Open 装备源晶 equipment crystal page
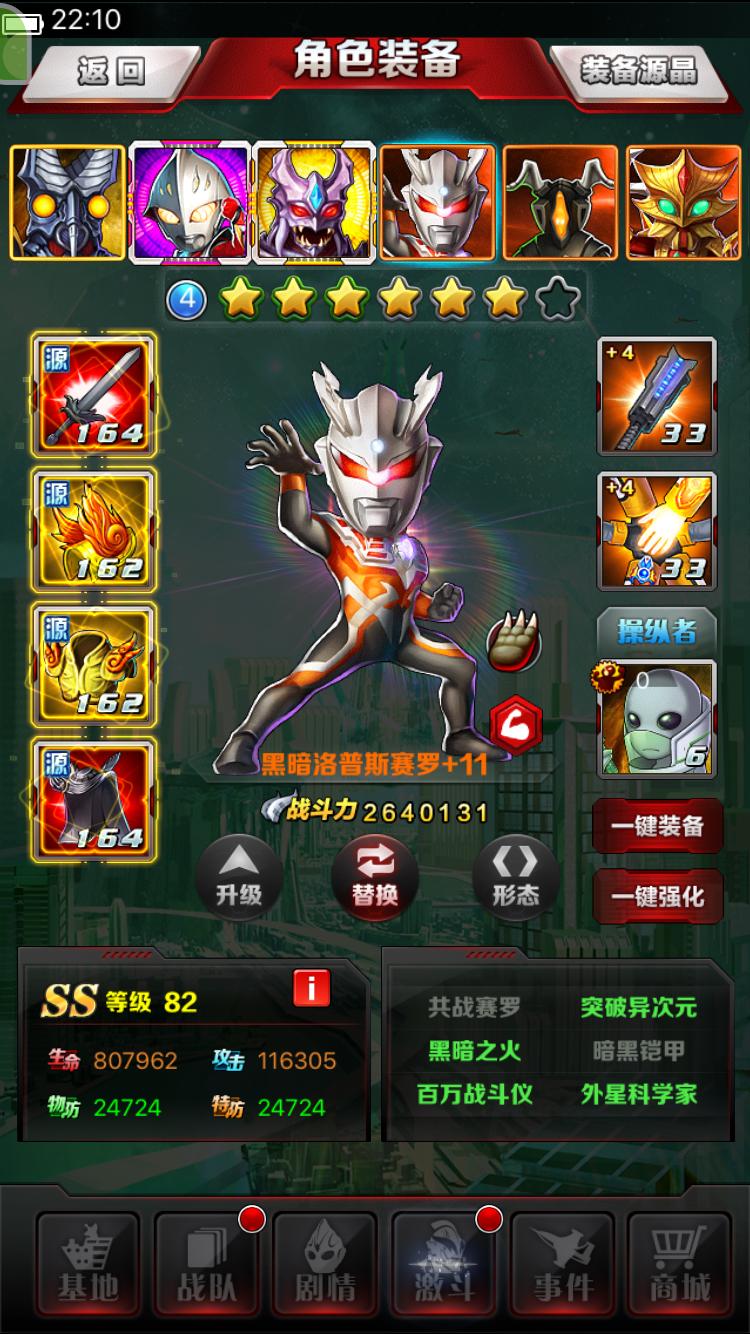This screenshot has height=1334, width=750. tap(638, 70)
